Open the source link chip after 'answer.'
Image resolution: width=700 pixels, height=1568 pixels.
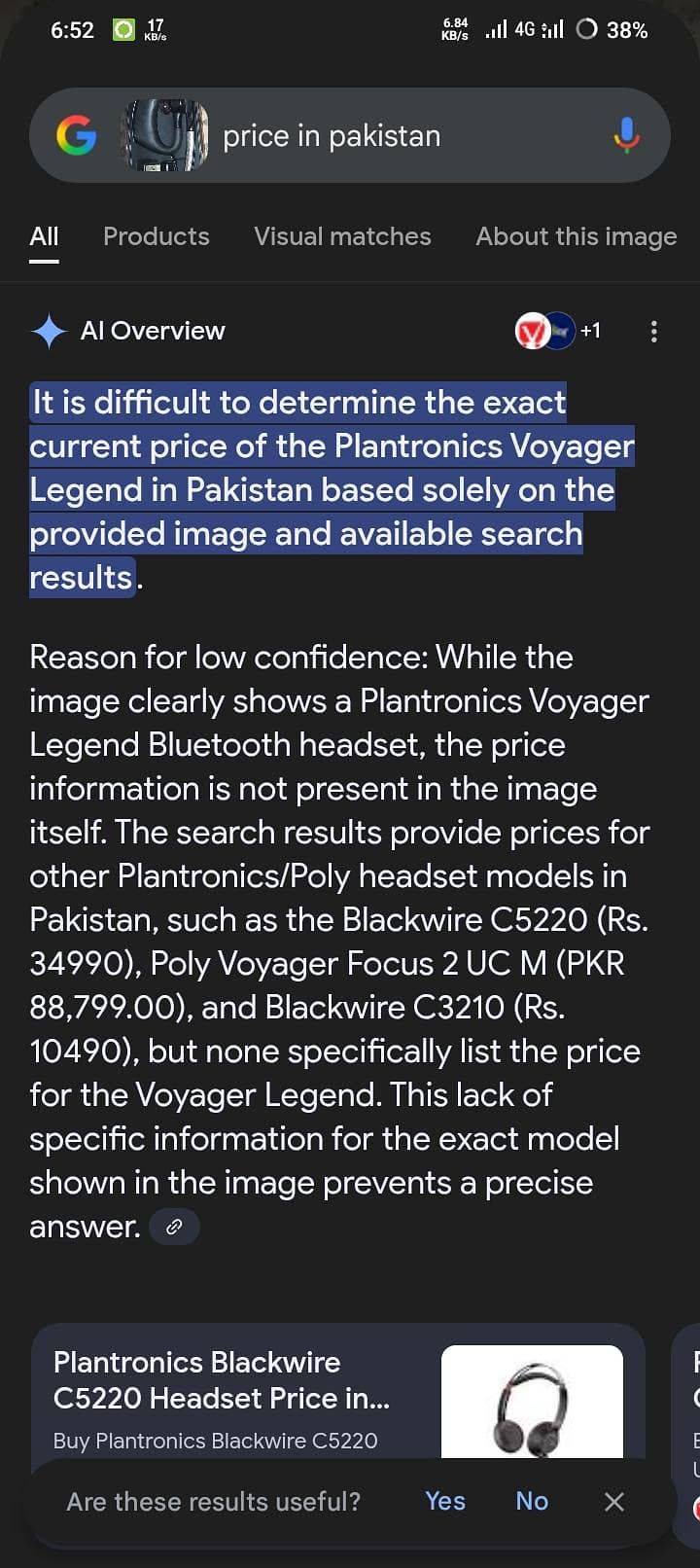click(x=174, y=1227)
